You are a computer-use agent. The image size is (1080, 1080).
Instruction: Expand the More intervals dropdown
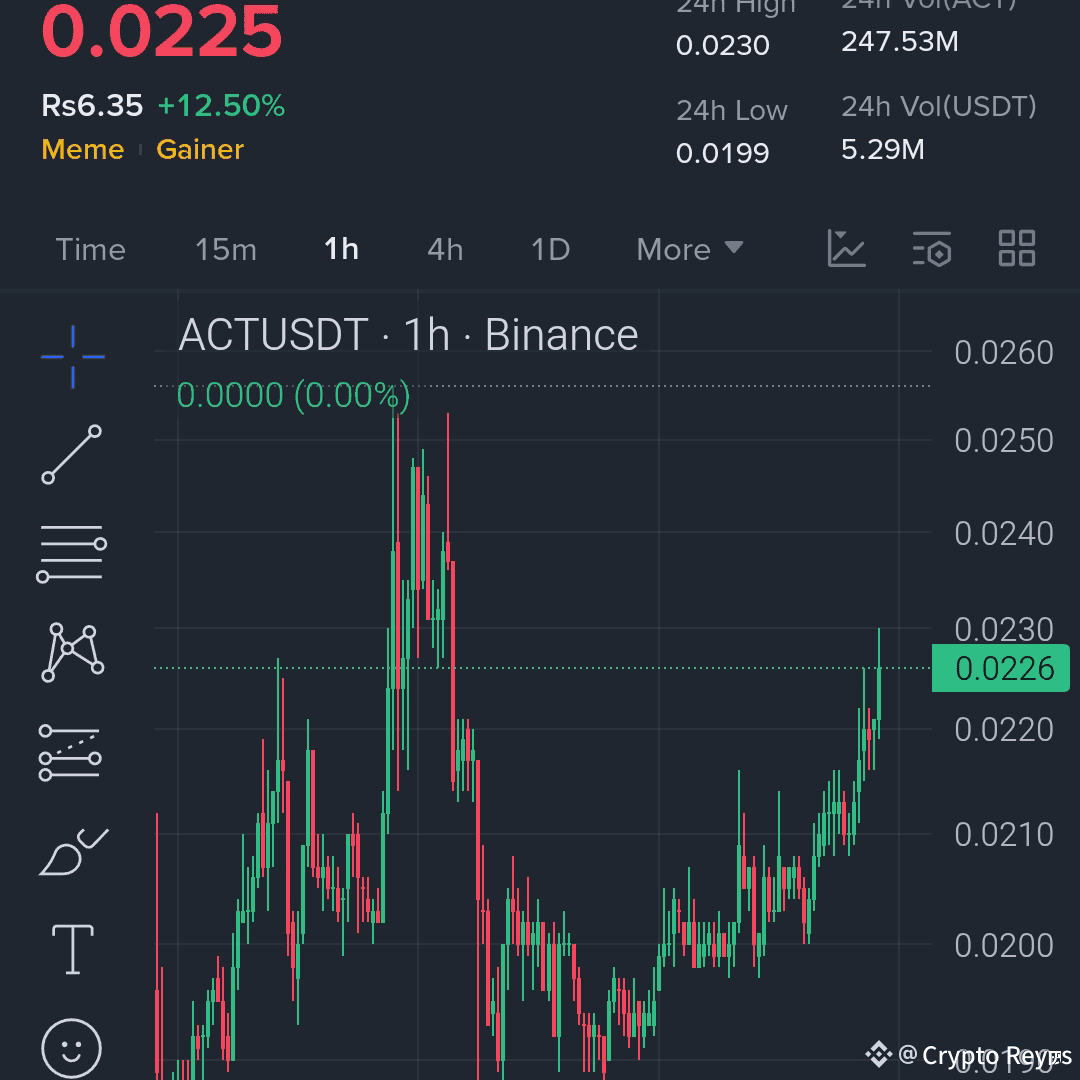pos(689,249)
